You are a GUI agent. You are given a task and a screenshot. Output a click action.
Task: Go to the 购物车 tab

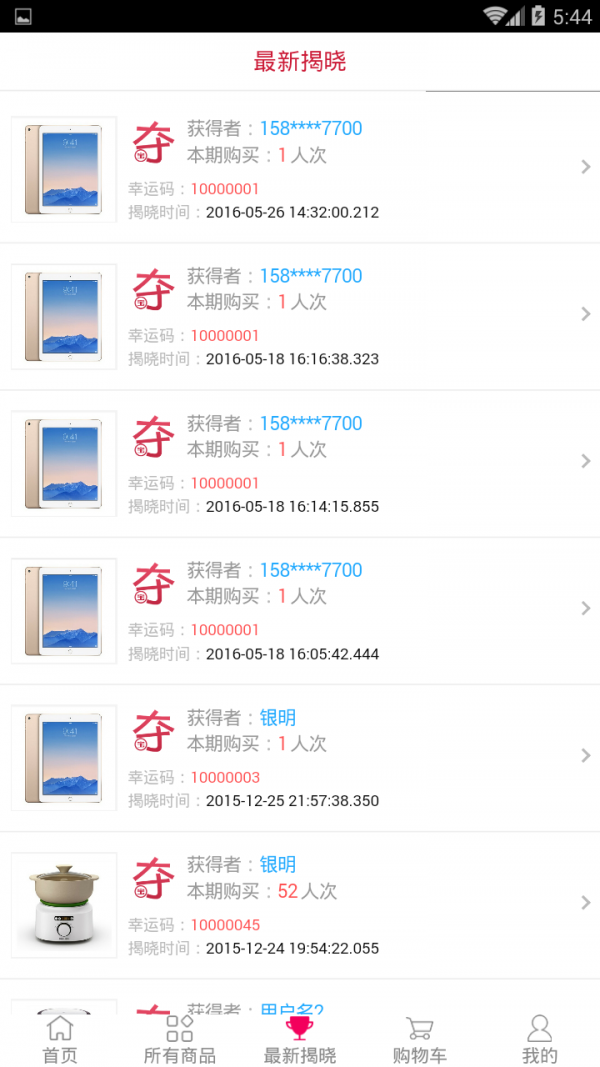[420, 1040]
